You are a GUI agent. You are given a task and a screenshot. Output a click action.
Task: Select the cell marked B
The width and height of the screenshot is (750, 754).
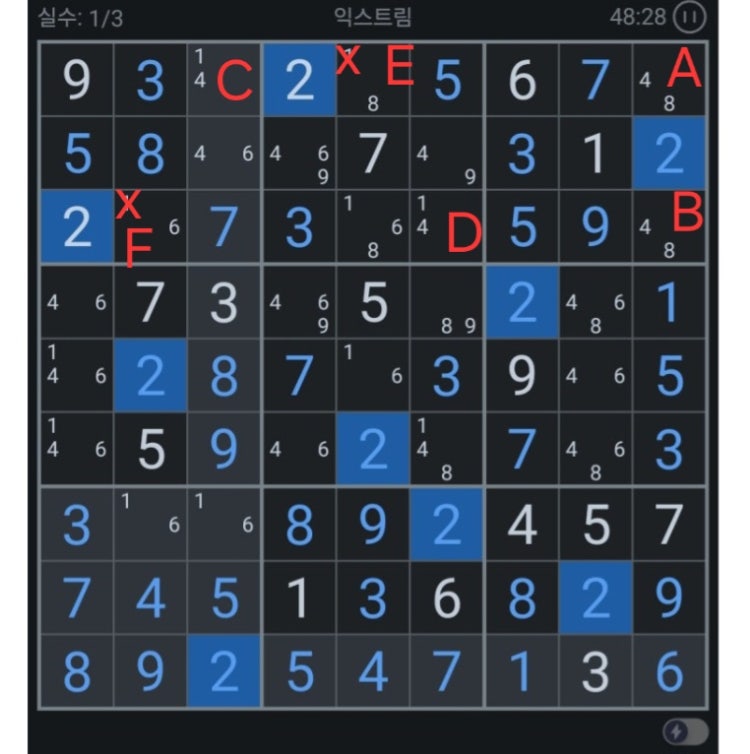pyautogui.click(x=669, y=228)
